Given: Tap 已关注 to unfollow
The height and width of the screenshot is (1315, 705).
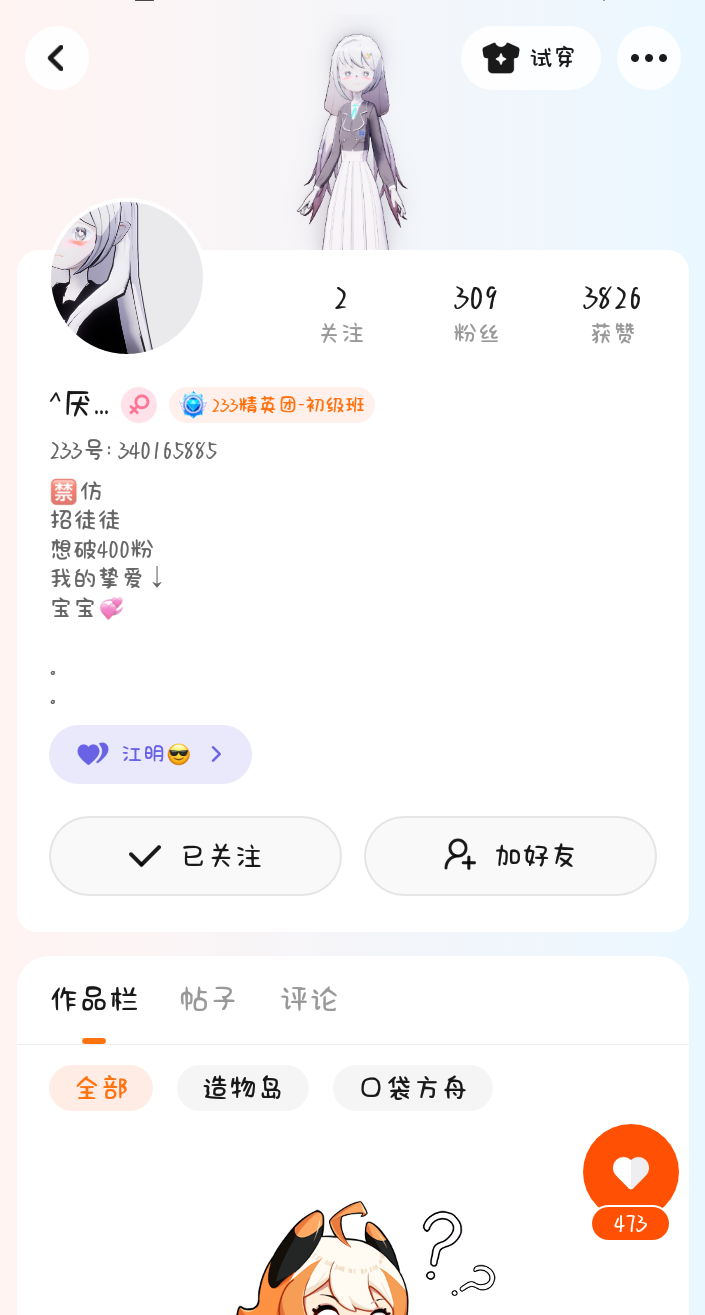Looking at the screenshot, I should click(195, 856).
